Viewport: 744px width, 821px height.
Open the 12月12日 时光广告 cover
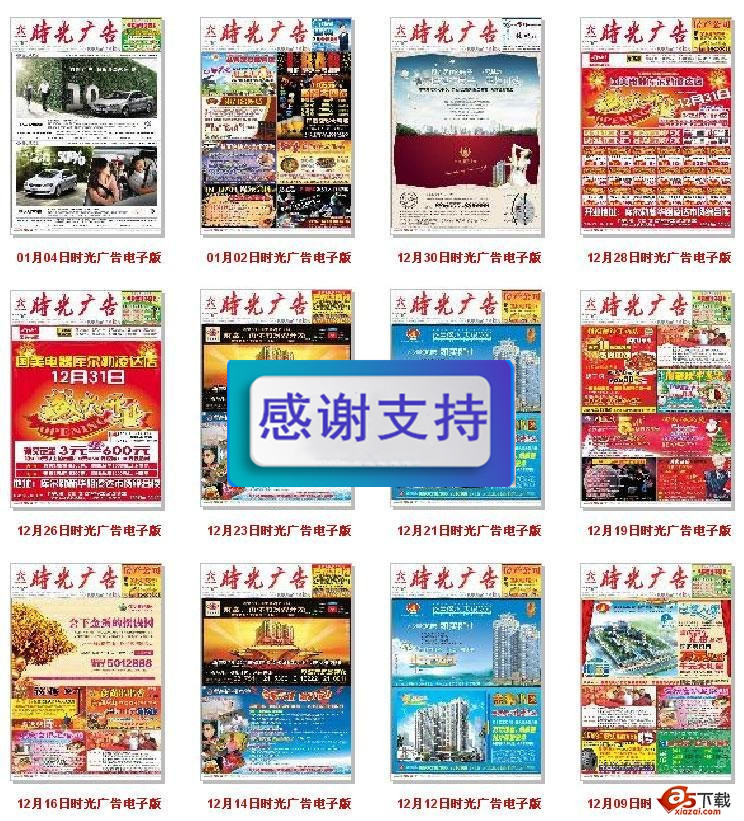(x=467, y=670)
